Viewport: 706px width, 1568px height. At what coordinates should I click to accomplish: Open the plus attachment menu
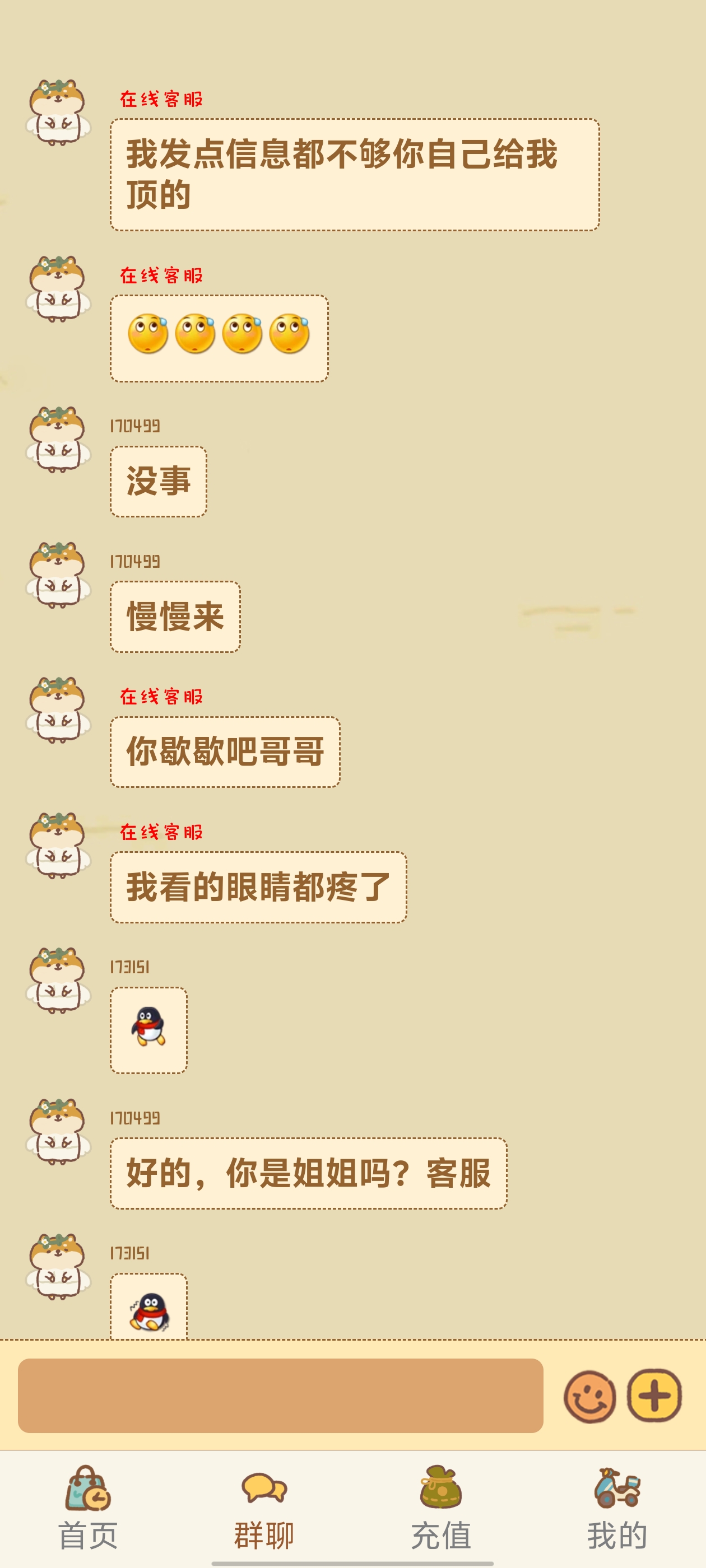click(x=654, y=1396)
